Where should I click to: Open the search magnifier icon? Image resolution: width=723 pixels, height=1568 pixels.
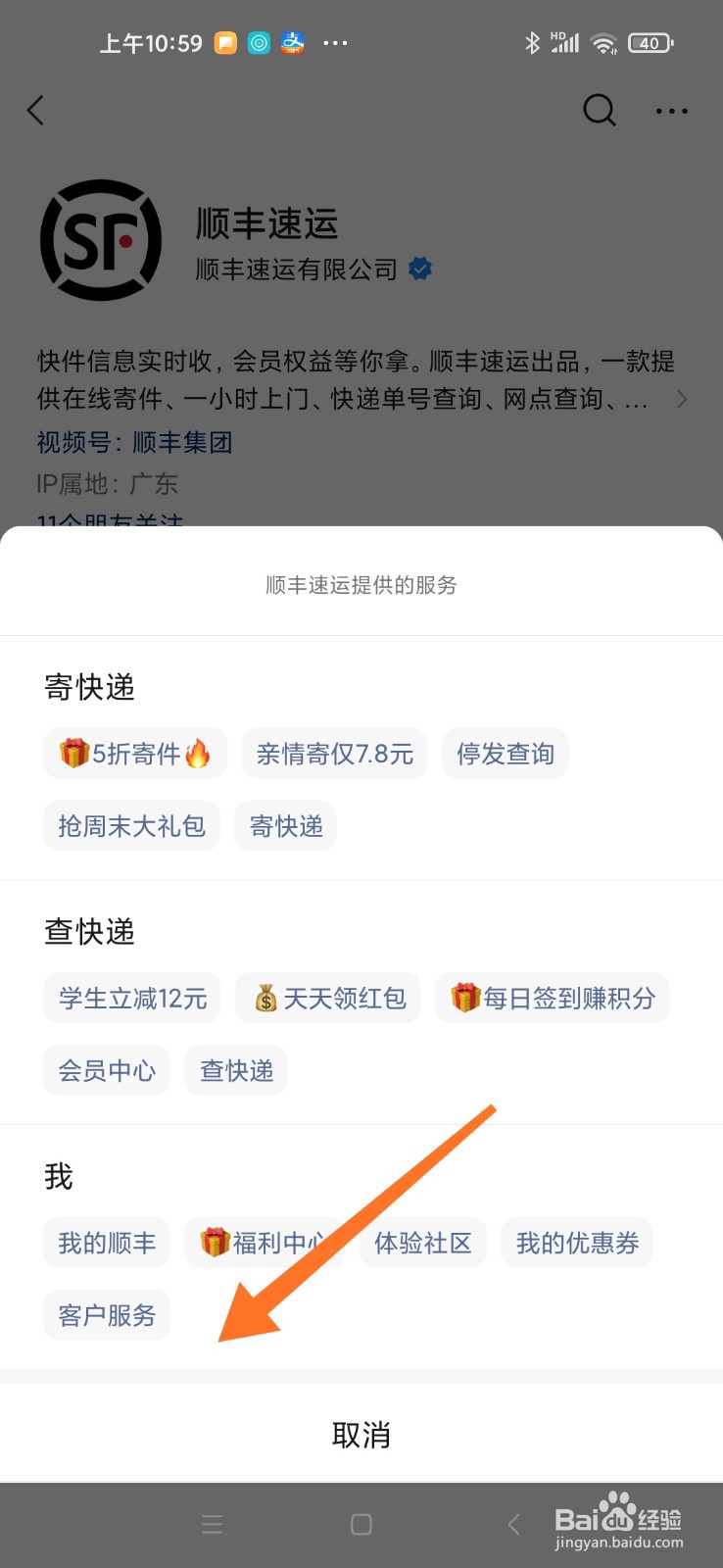[x=600, y=111]
